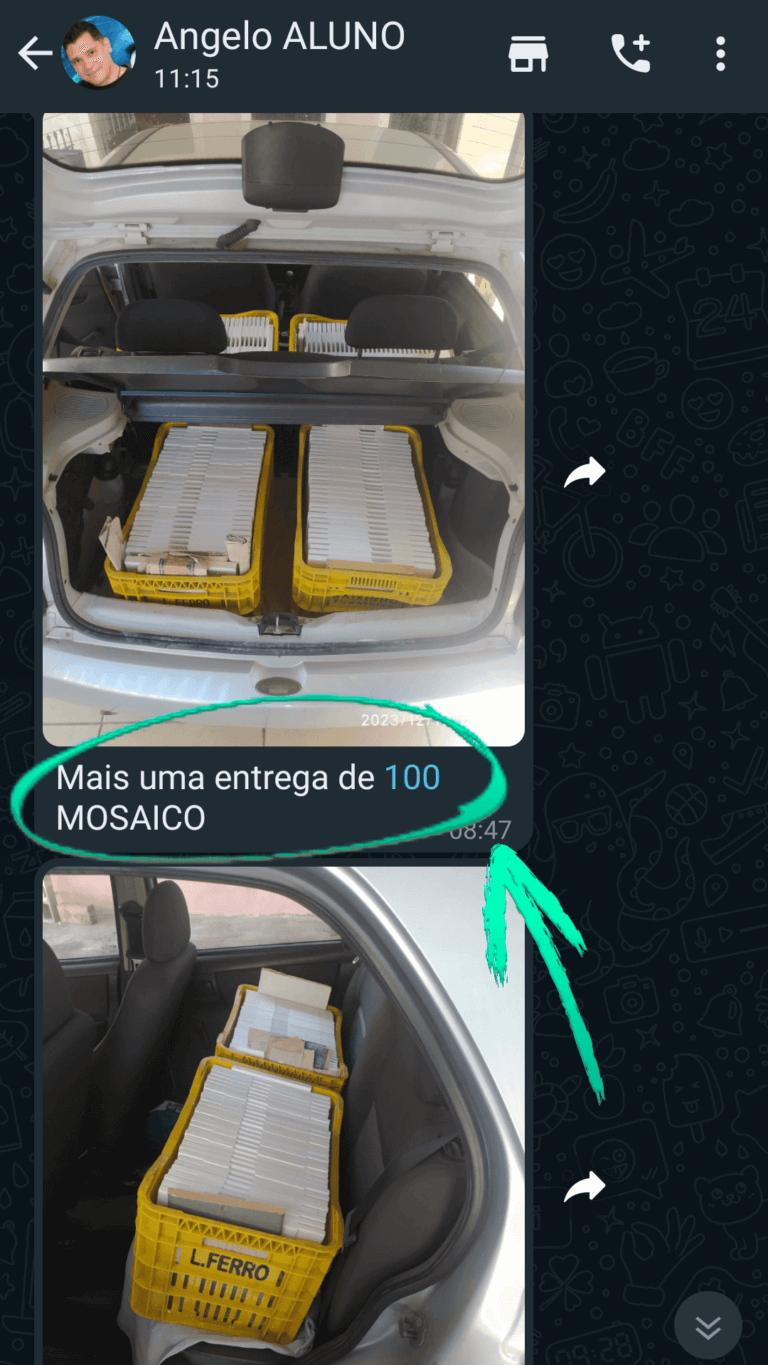Open Angelo ALUNO's profile picture
The height and width of the screenshot is (1365, 768).
(x=97, y=54)
